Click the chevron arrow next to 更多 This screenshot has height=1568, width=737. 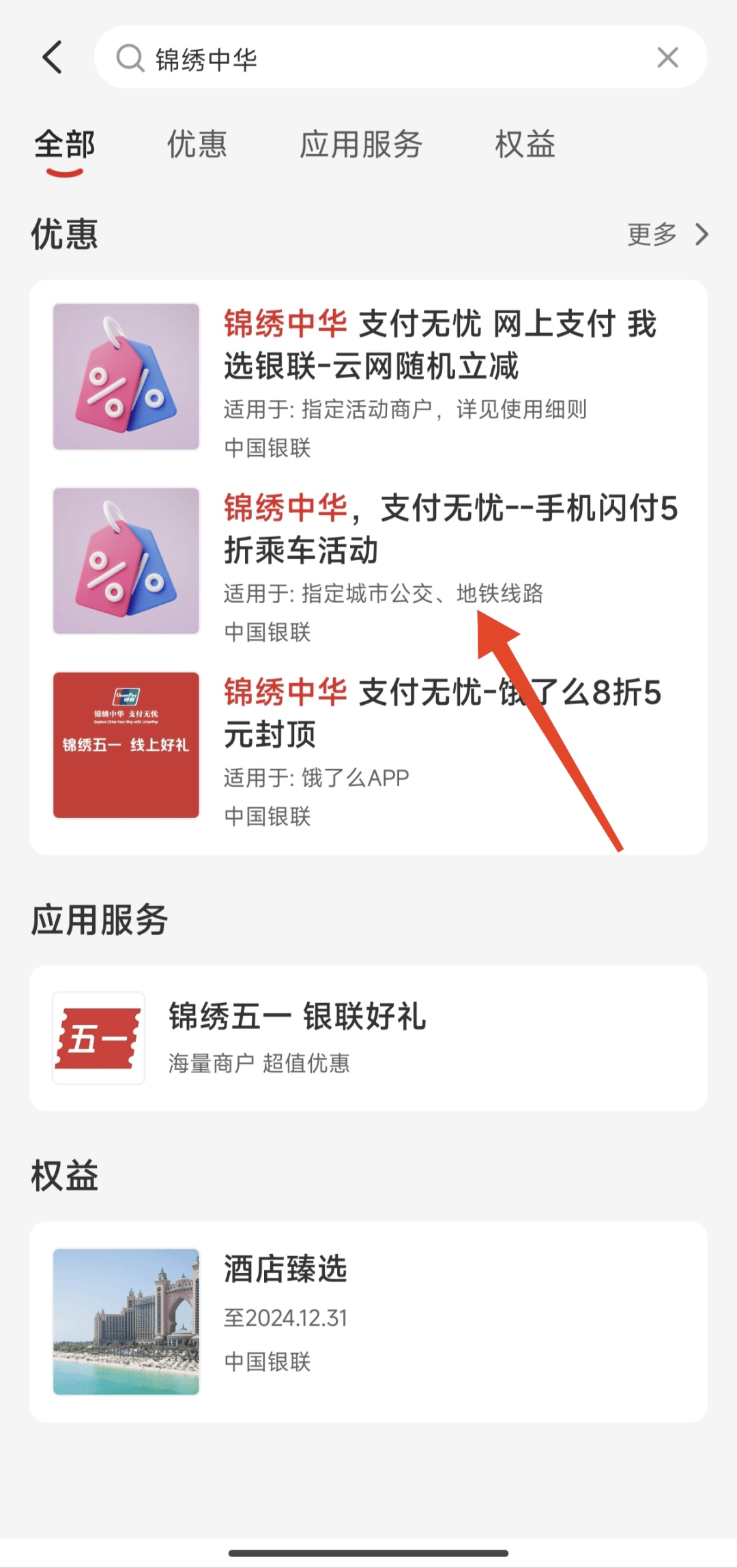pos(702,235)
